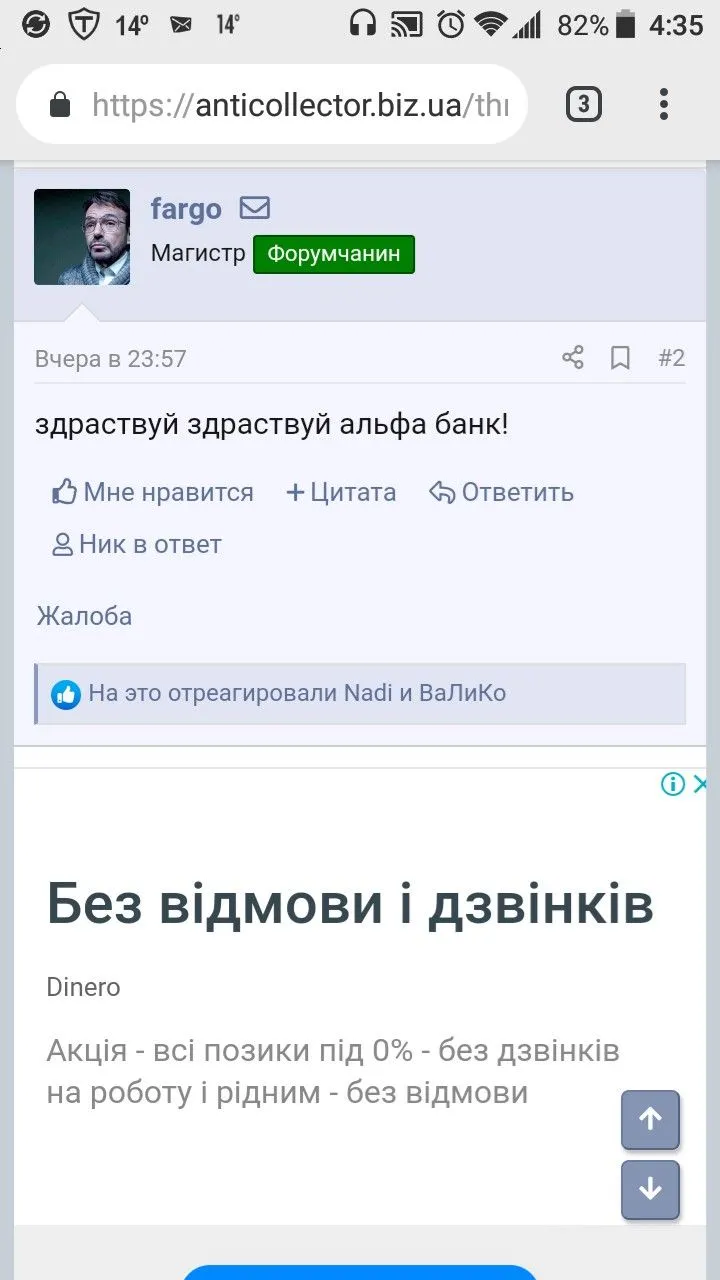Screen dimensions: 720x1280
Task: Open fargo's profile avatar
Action: [x=82, y=237]
